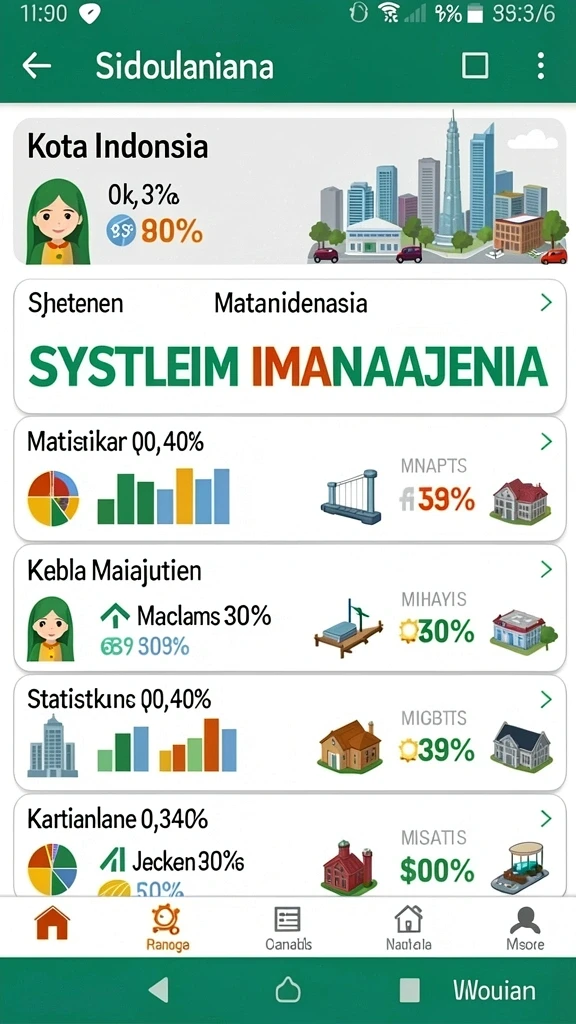Screen dimensions: 576x1024
Task: Go to the Nautala tab
Action: 408,928
